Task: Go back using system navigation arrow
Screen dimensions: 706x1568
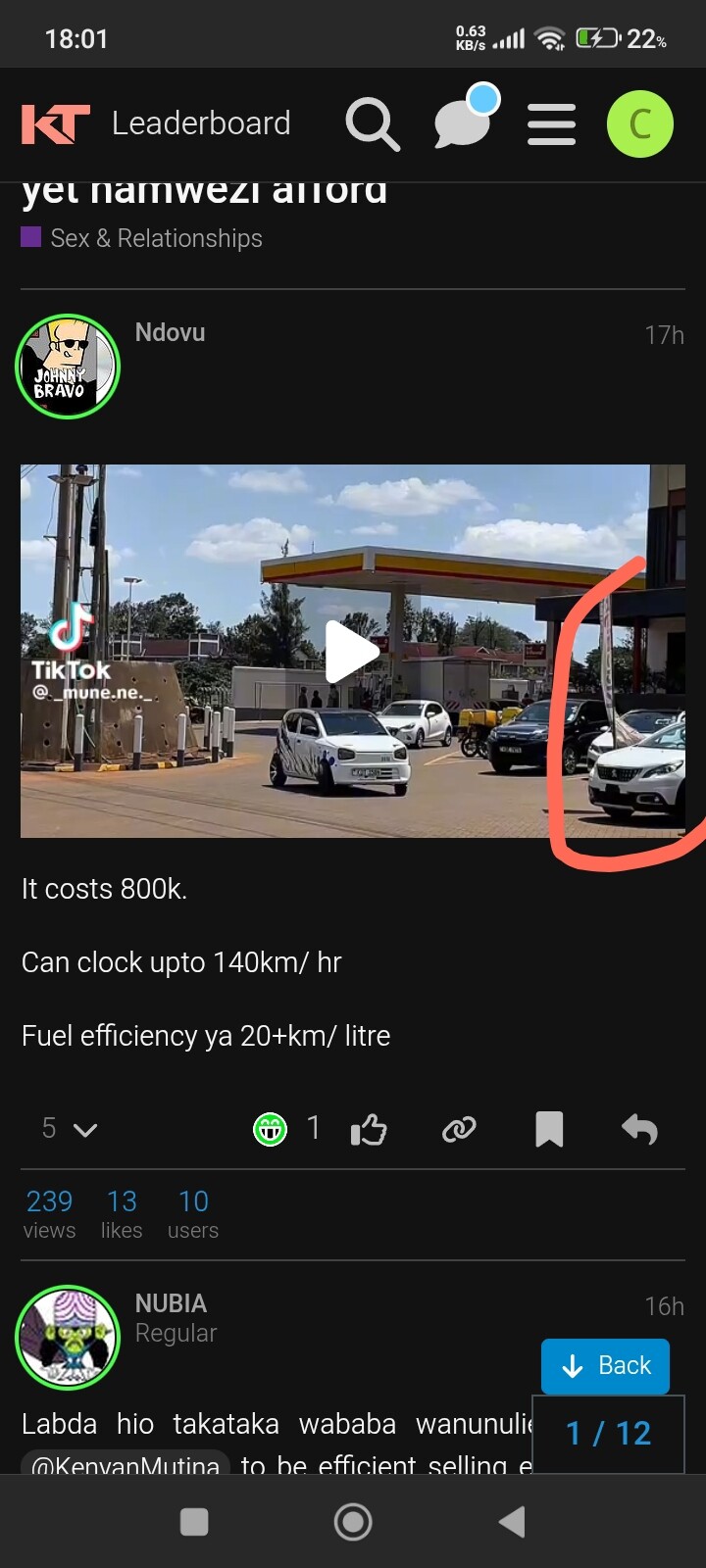Action: click(x=512, y=1522)
